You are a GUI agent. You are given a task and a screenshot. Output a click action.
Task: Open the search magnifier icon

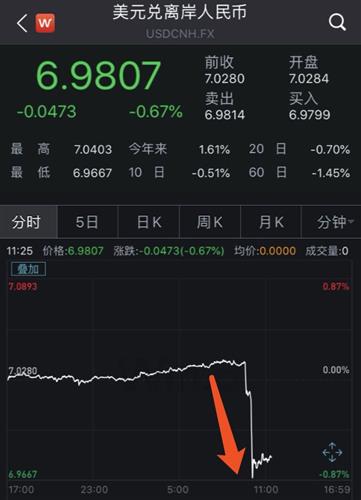tap(337, 23)
